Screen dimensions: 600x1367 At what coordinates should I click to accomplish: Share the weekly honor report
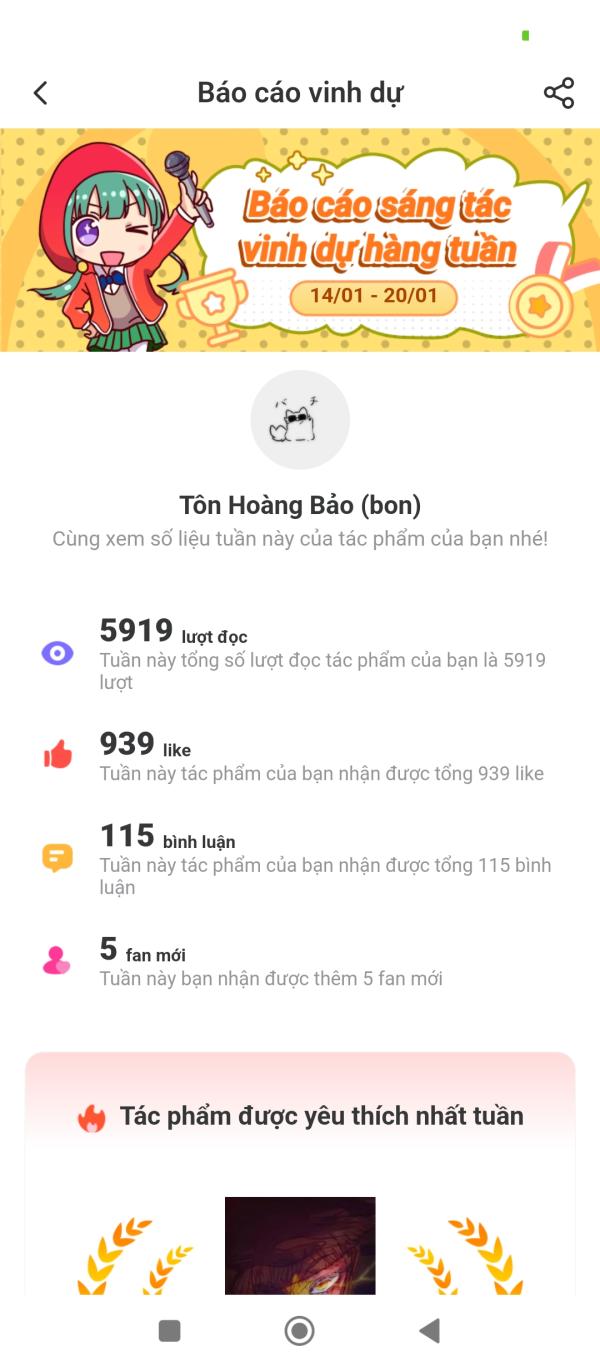pyautogui.click(x=559, y=93)
